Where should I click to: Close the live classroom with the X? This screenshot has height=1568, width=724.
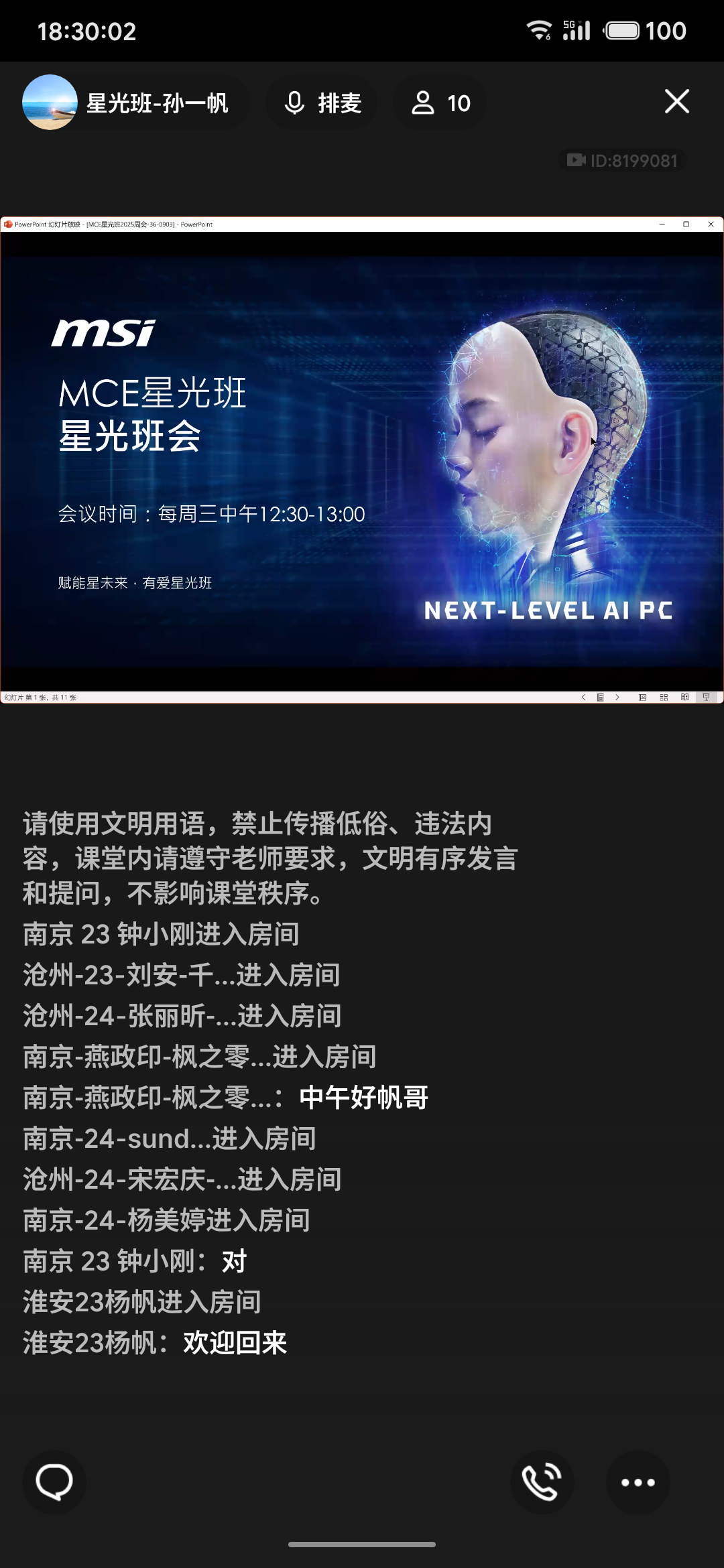pyautogui.click(x=676, y=102)
